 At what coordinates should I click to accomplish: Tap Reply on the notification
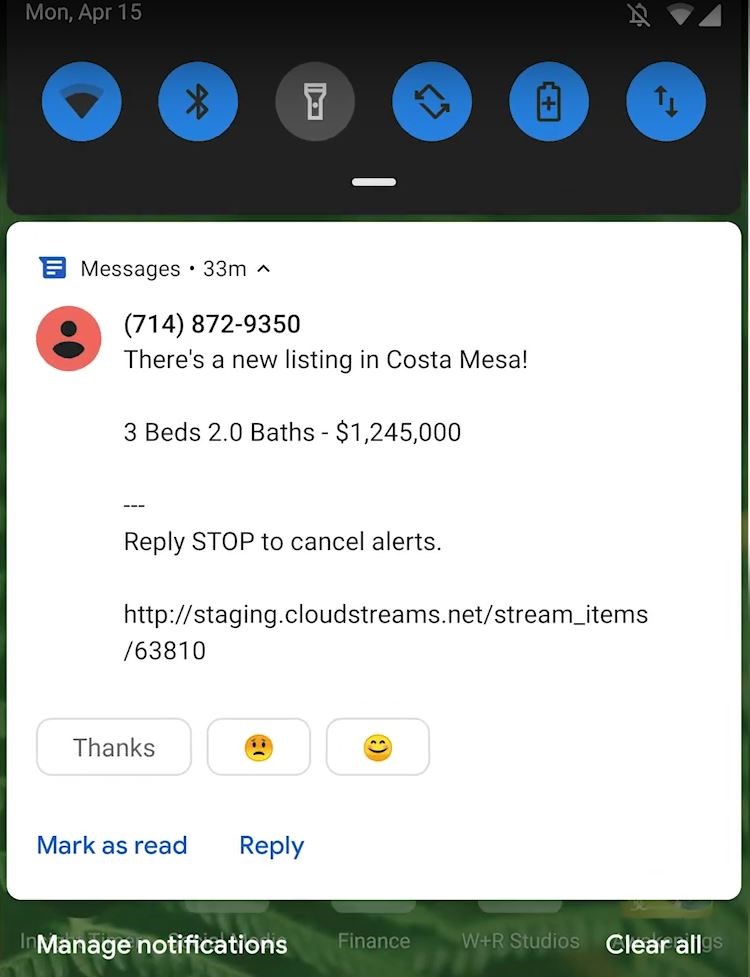point(271,845)
